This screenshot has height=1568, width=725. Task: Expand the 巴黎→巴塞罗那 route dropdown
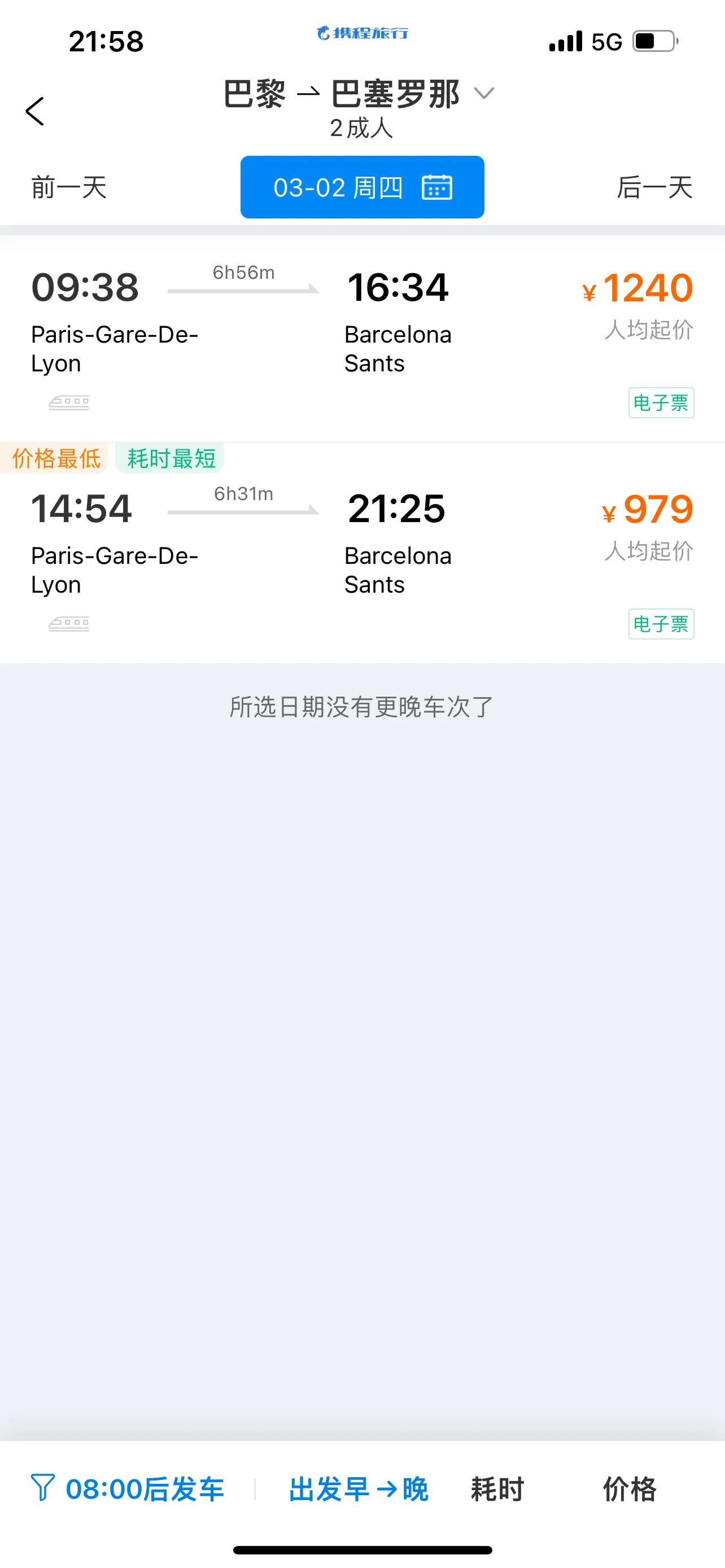(484, 94)
